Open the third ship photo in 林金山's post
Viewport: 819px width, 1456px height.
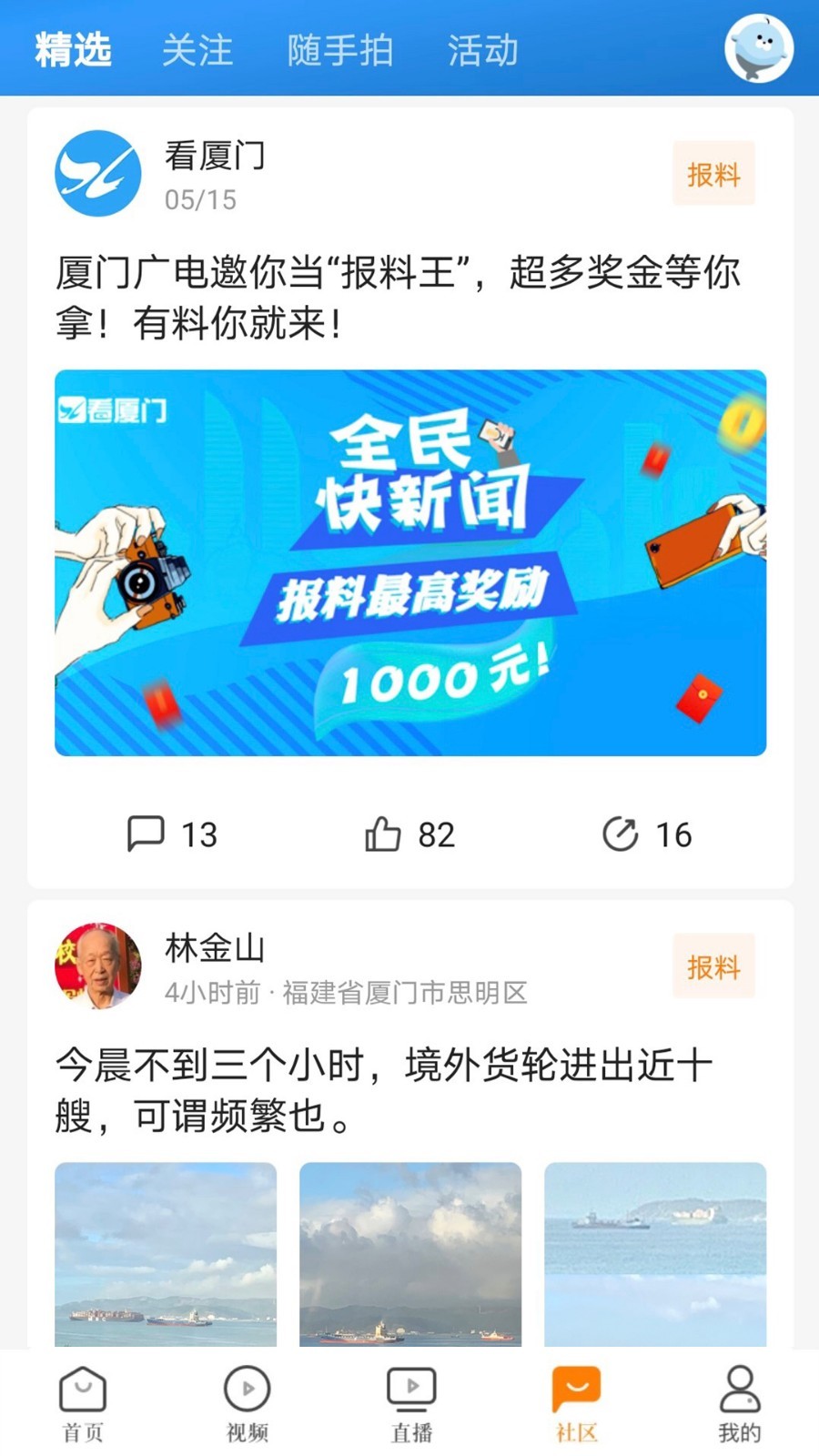coord(654,1256)
